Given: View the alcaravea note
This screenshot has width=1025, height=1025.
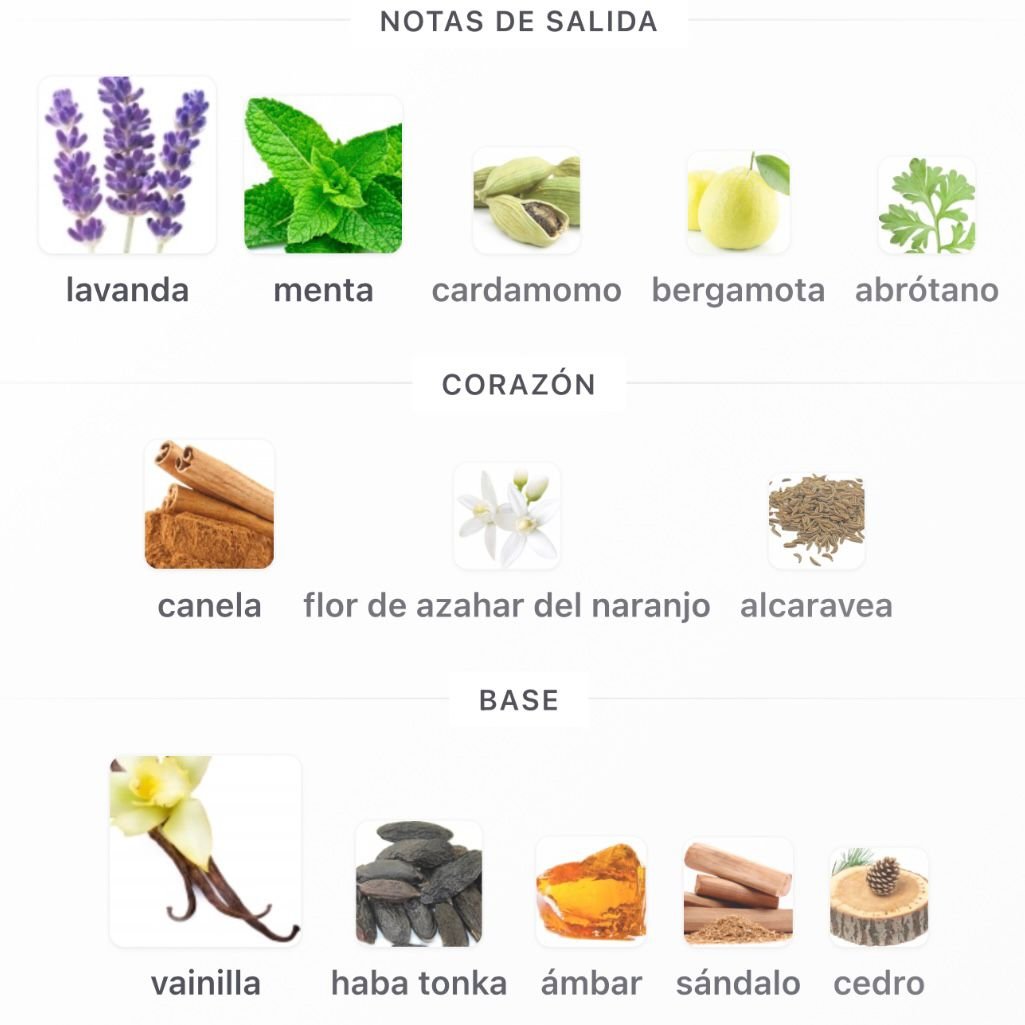Looking at the screenshot, I should [816, 521].
